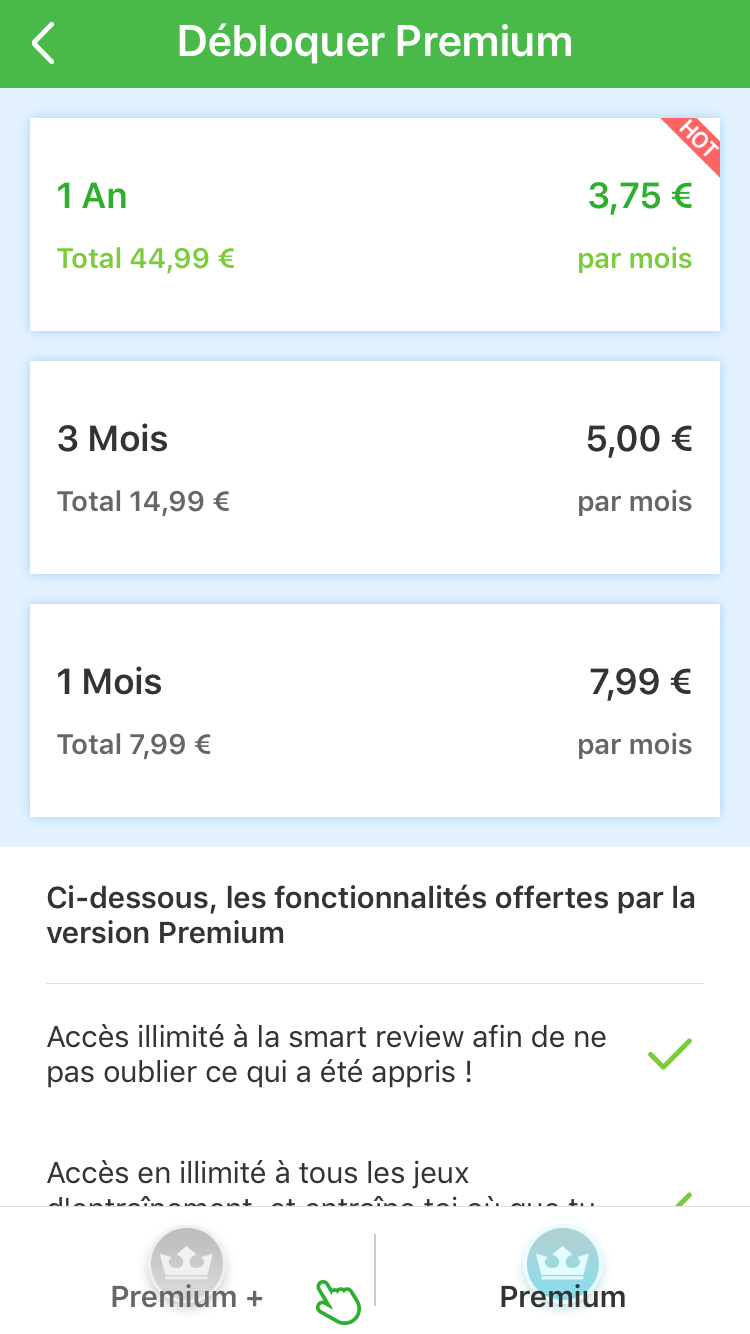Go back from Débloquer Premium
This screenshot has height=1334, width=750.
(x=44, y=44)
